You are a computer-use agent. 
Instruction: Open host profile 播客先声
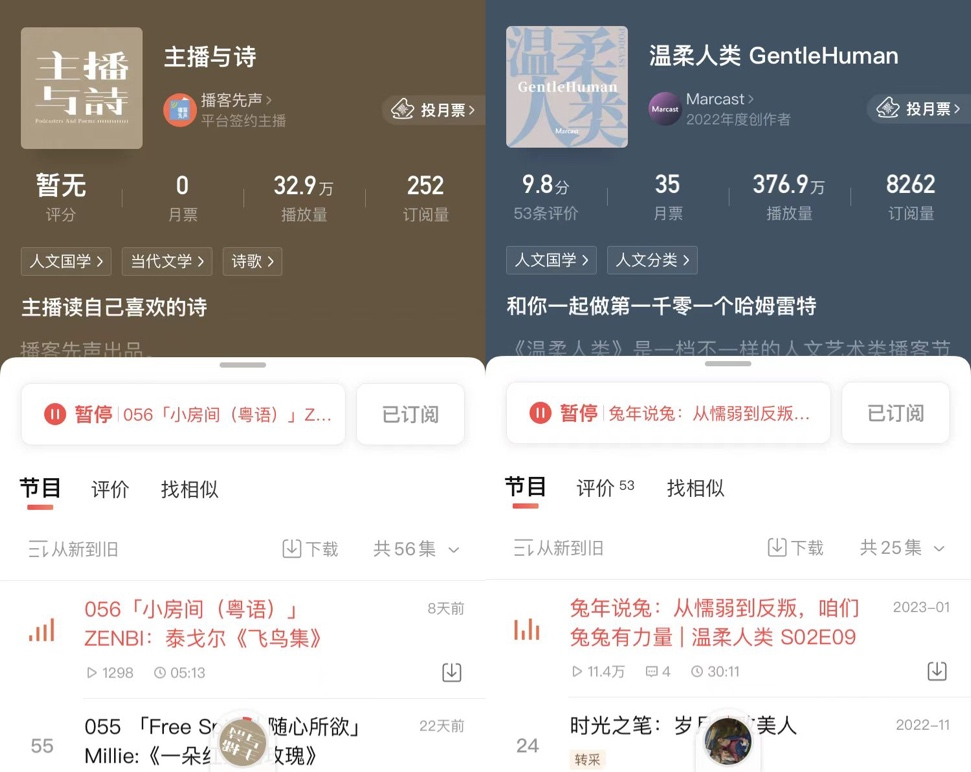point(236,100)
